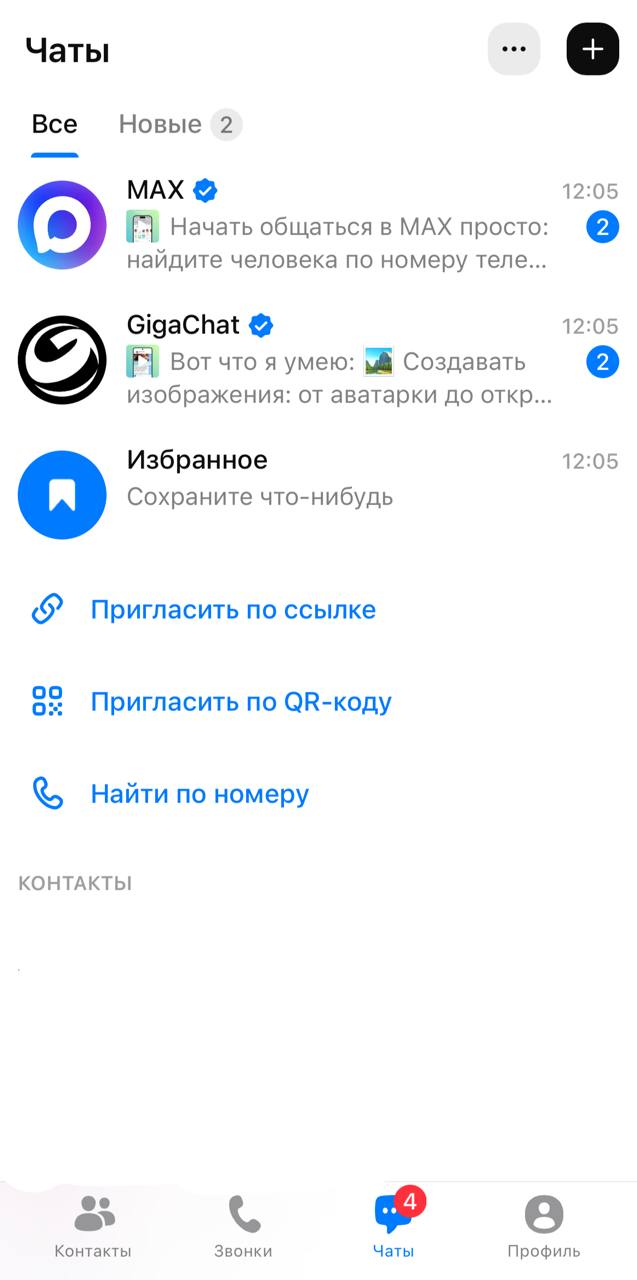Choose Найти по номеру
637x1280 pixels.
[199, 794]
